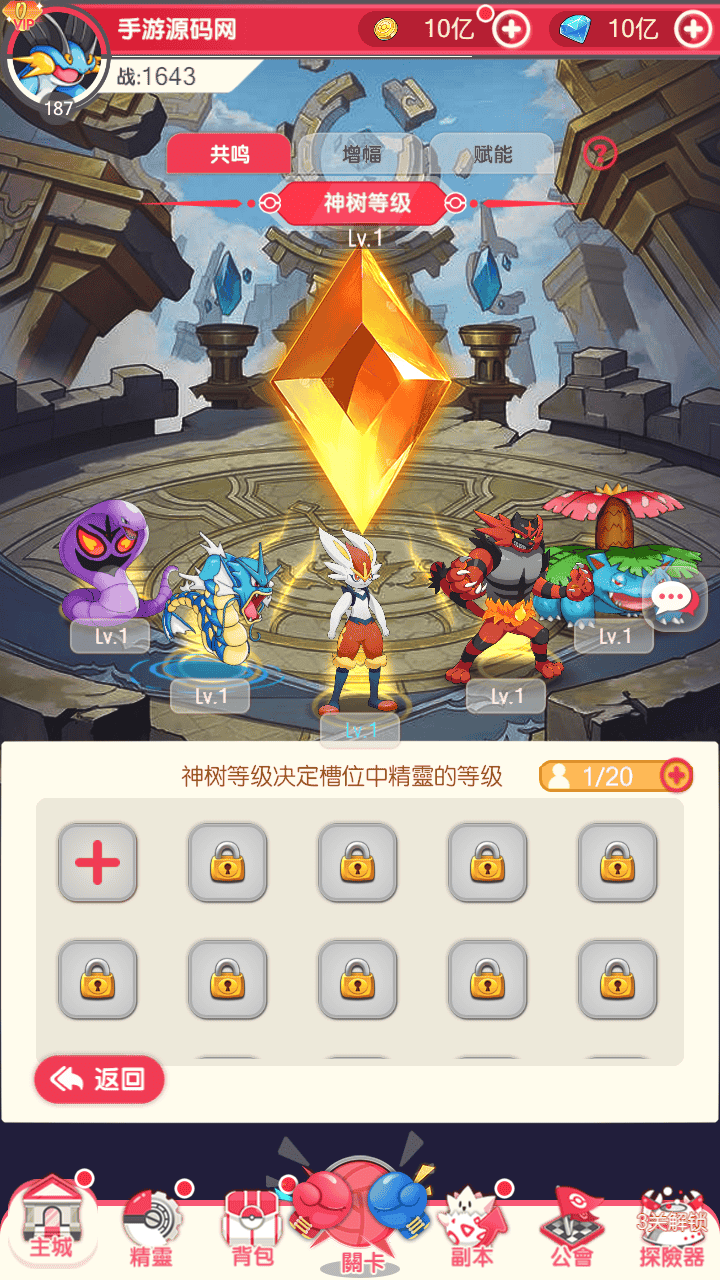Open the chat bubble icon

pyautogui.click(x=673, y=599)
